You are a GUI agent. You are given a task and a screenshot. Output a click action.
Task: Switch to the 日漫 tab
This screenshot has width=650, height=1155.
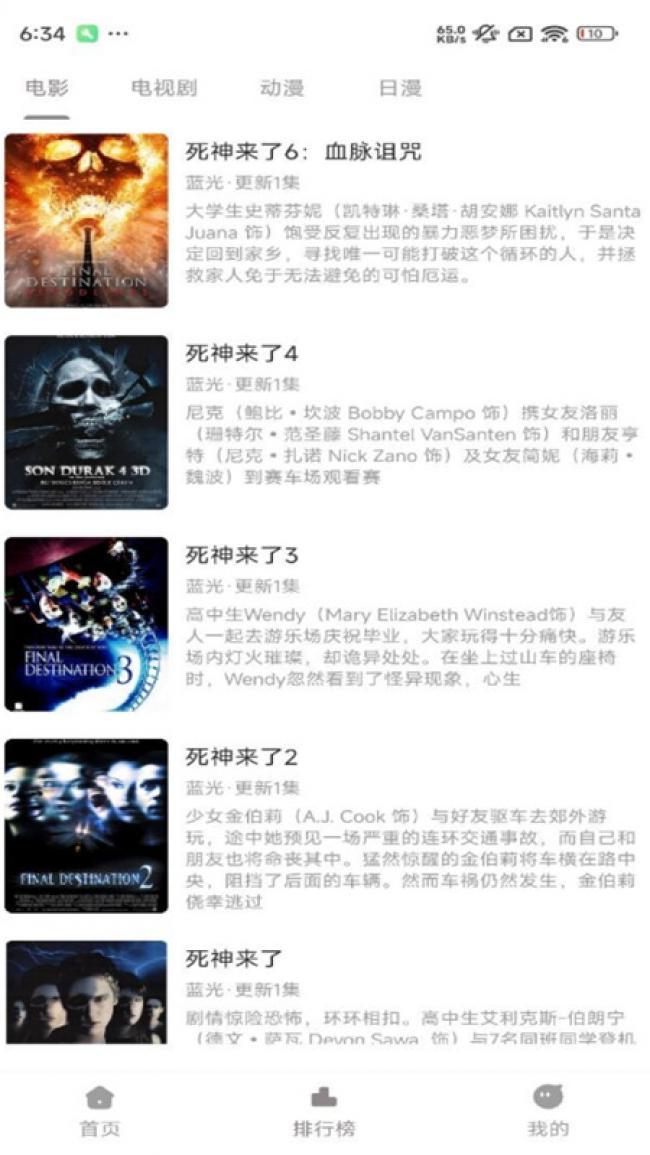[x=399, y=88]
